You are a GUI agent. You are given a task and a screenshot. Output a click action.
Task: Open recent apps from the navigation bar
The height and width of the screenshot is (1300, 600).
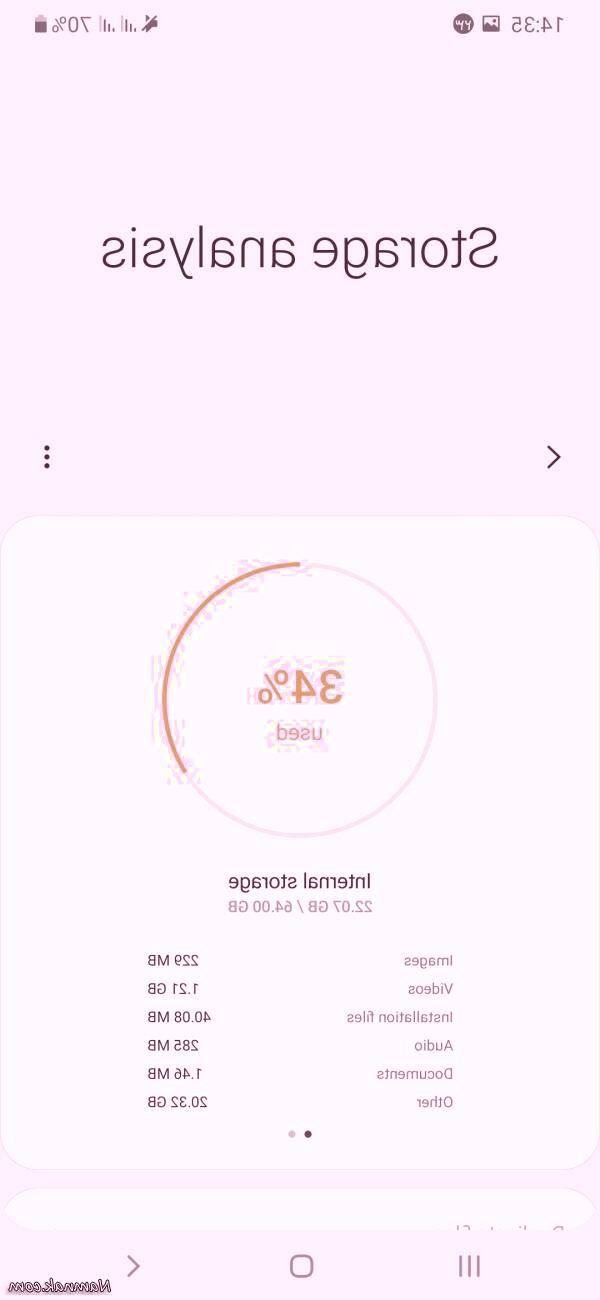[x=469, y=1266]
